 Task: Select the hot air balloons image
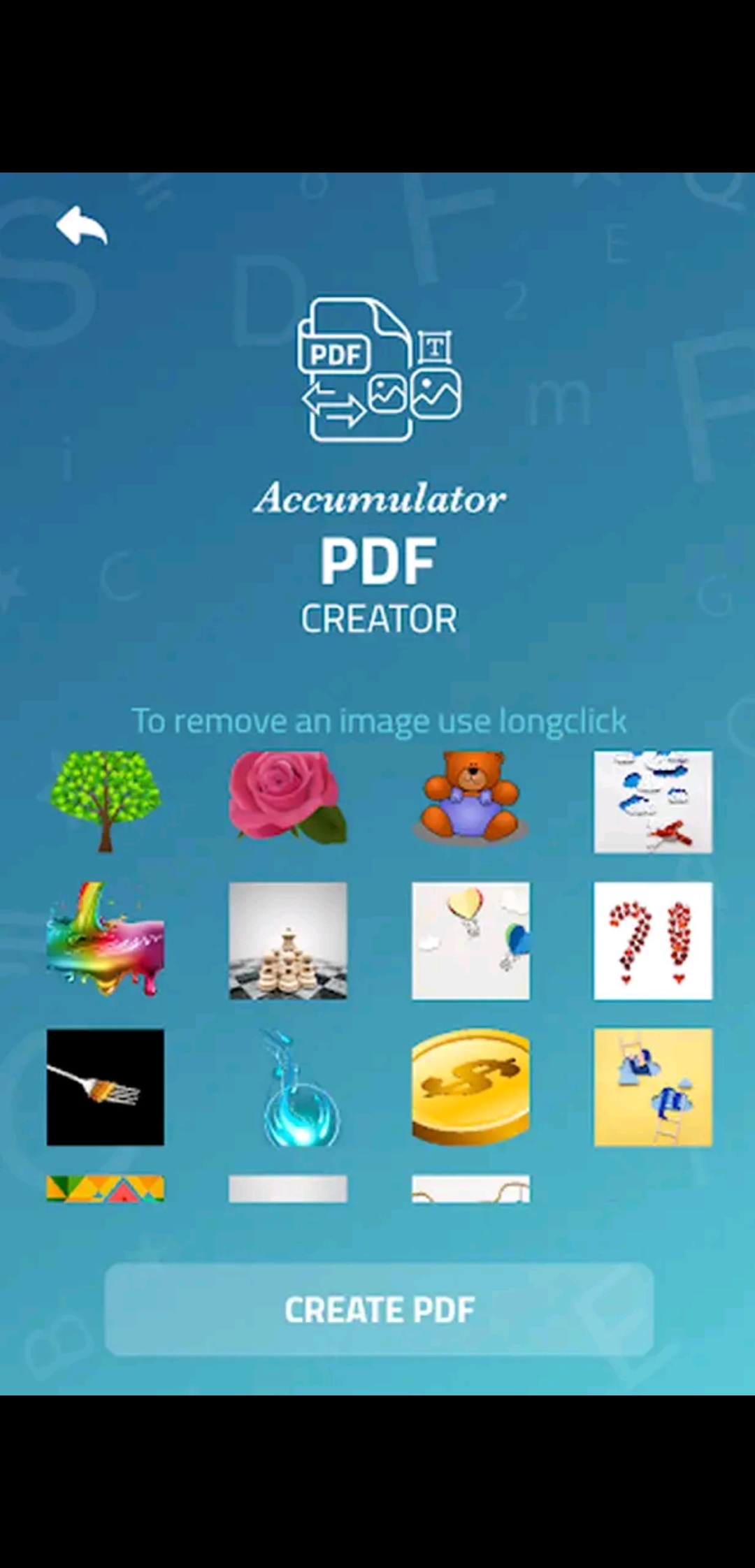[470, 941]
